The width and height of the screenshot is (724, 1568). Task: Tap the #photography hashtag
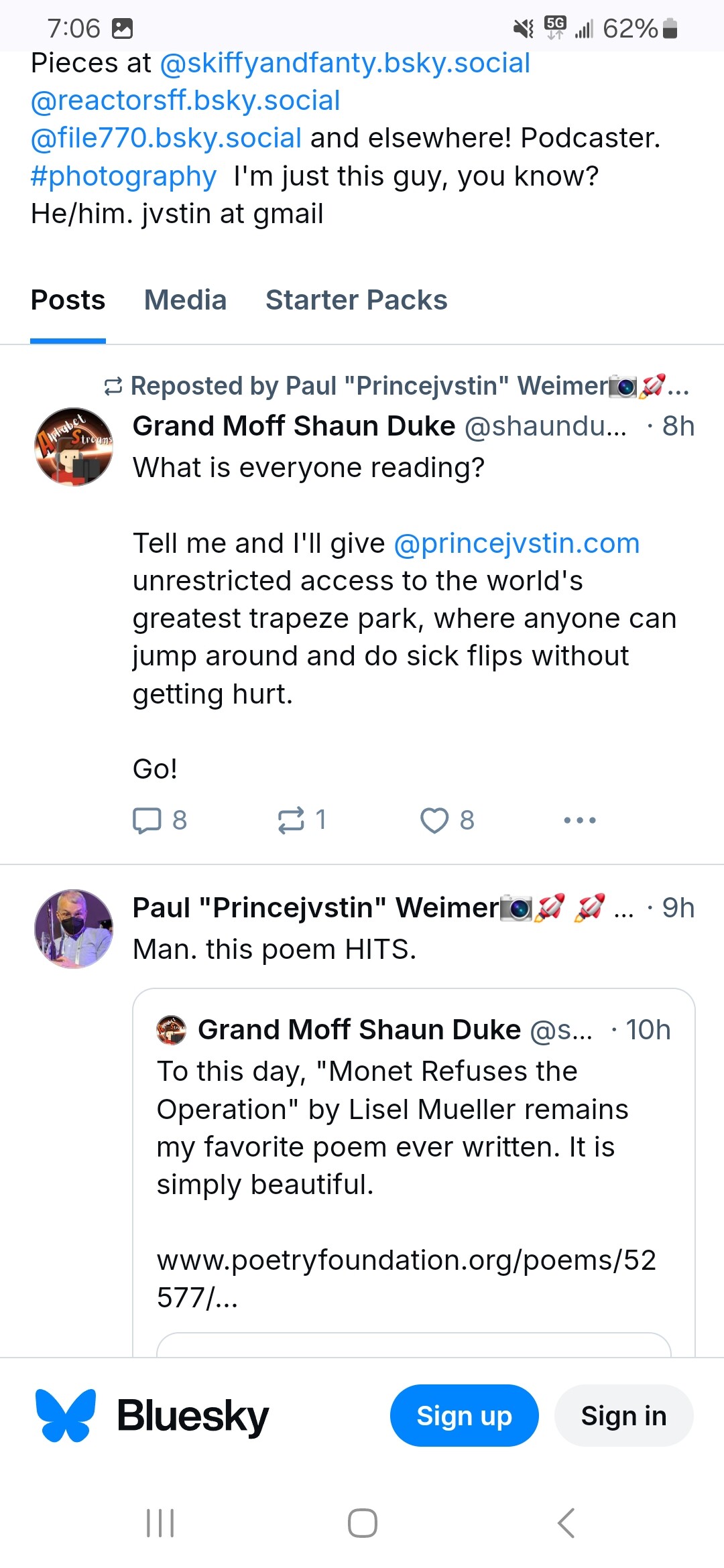click(123, 176)
